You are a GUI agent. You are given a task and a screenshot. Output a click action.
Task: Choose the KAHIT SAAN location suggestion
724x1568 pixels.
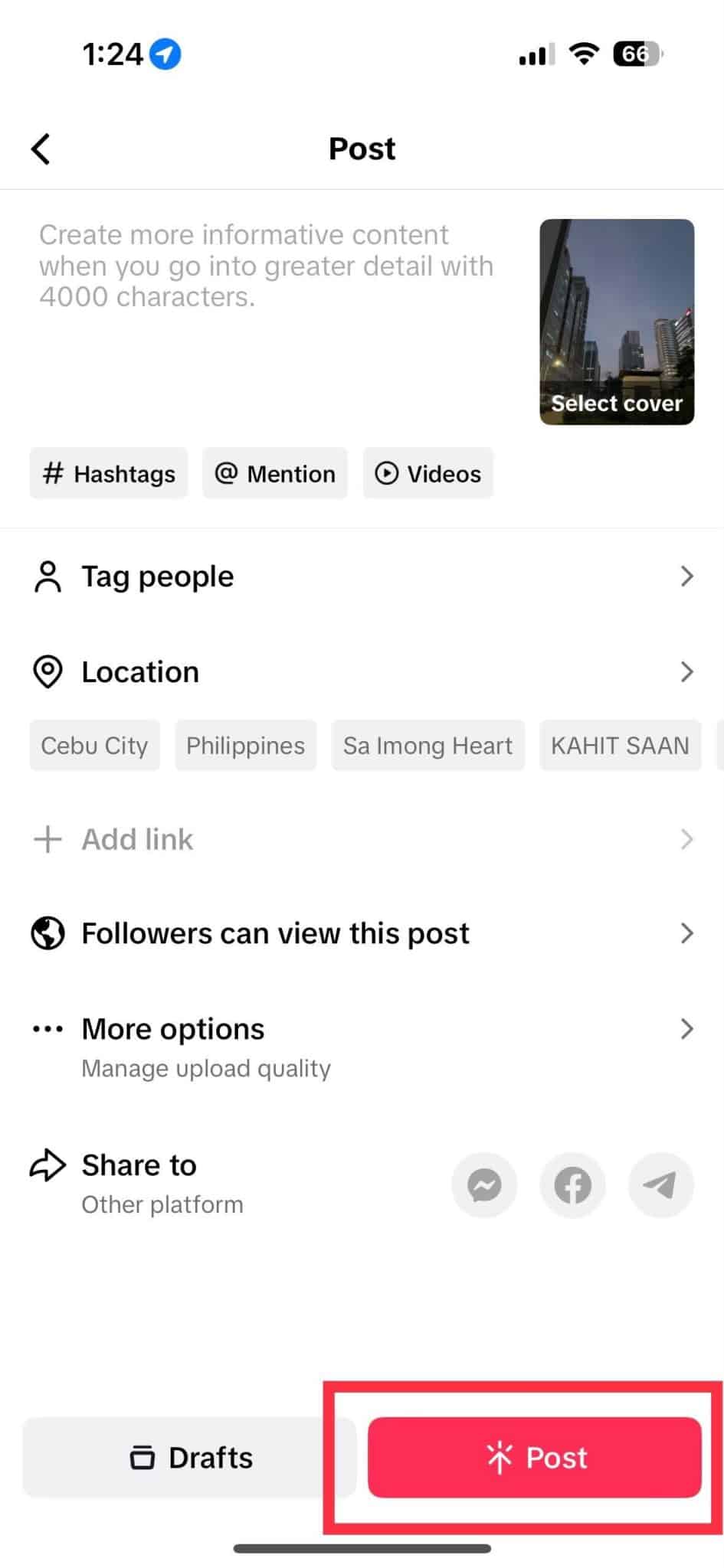(621, 745)
